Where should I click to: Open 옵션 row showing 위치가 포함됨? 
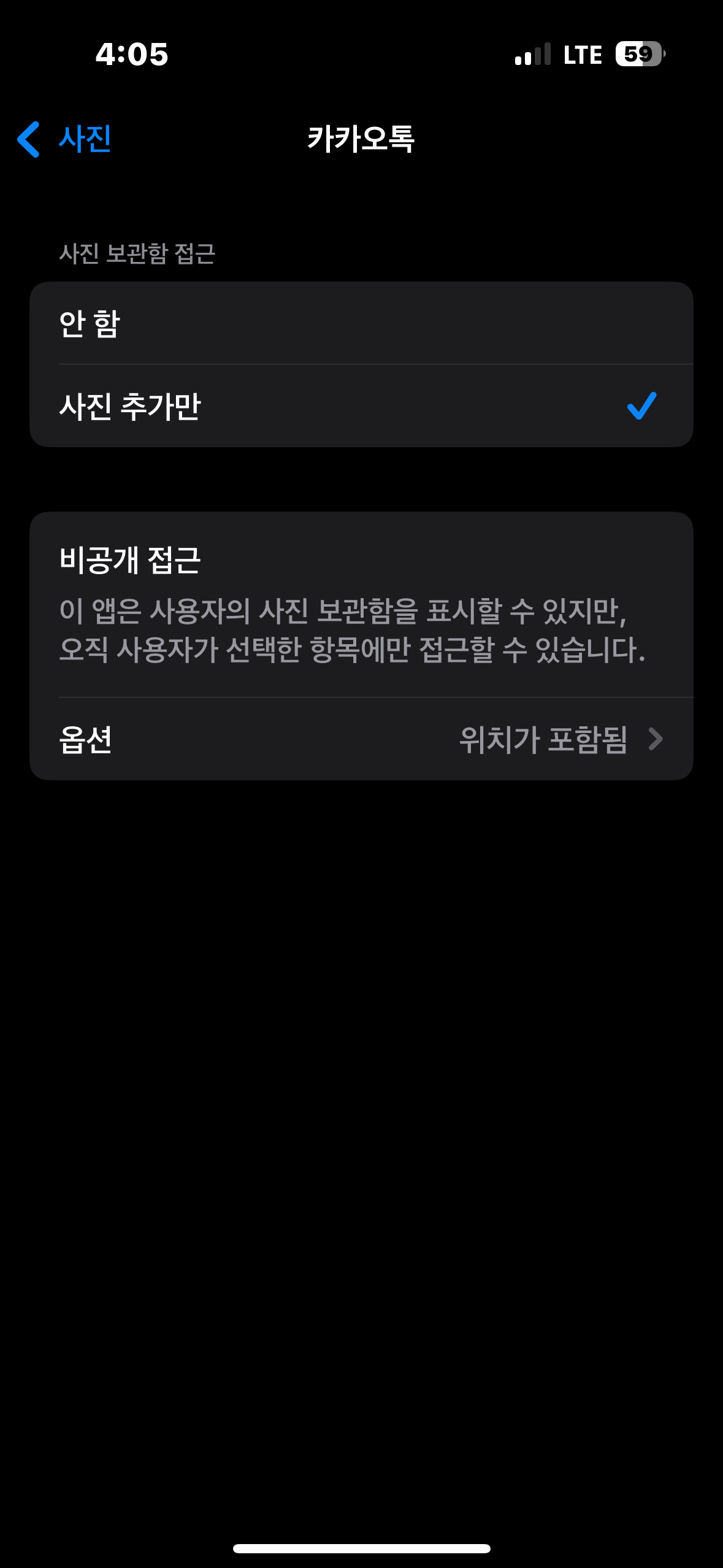[x=361, y=739]
